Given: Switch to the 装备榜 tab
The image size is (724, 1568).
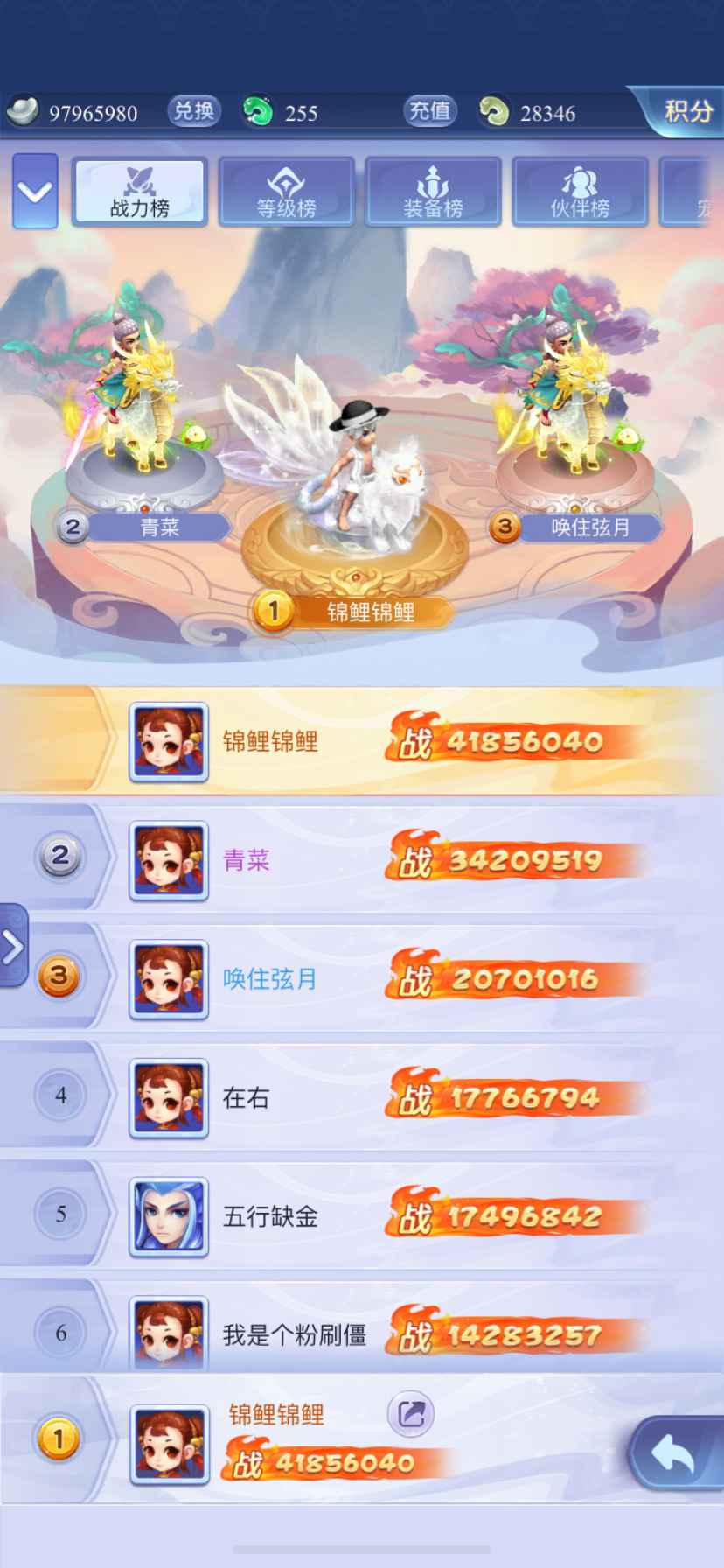Looking at the screenshot, I should click(x=433, y=192).
